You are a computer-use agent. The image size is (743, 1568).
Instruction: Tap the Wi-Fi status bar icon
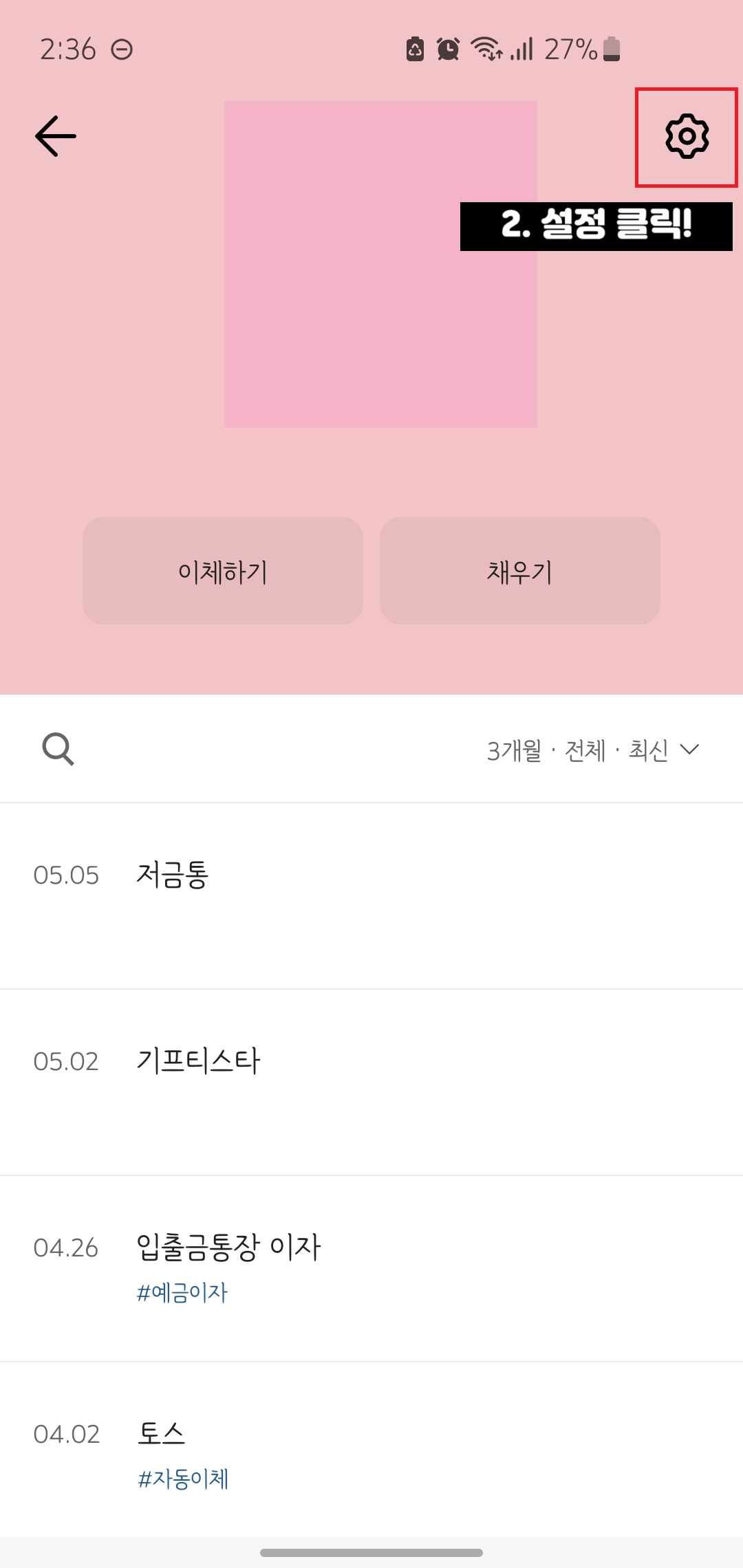486,48
